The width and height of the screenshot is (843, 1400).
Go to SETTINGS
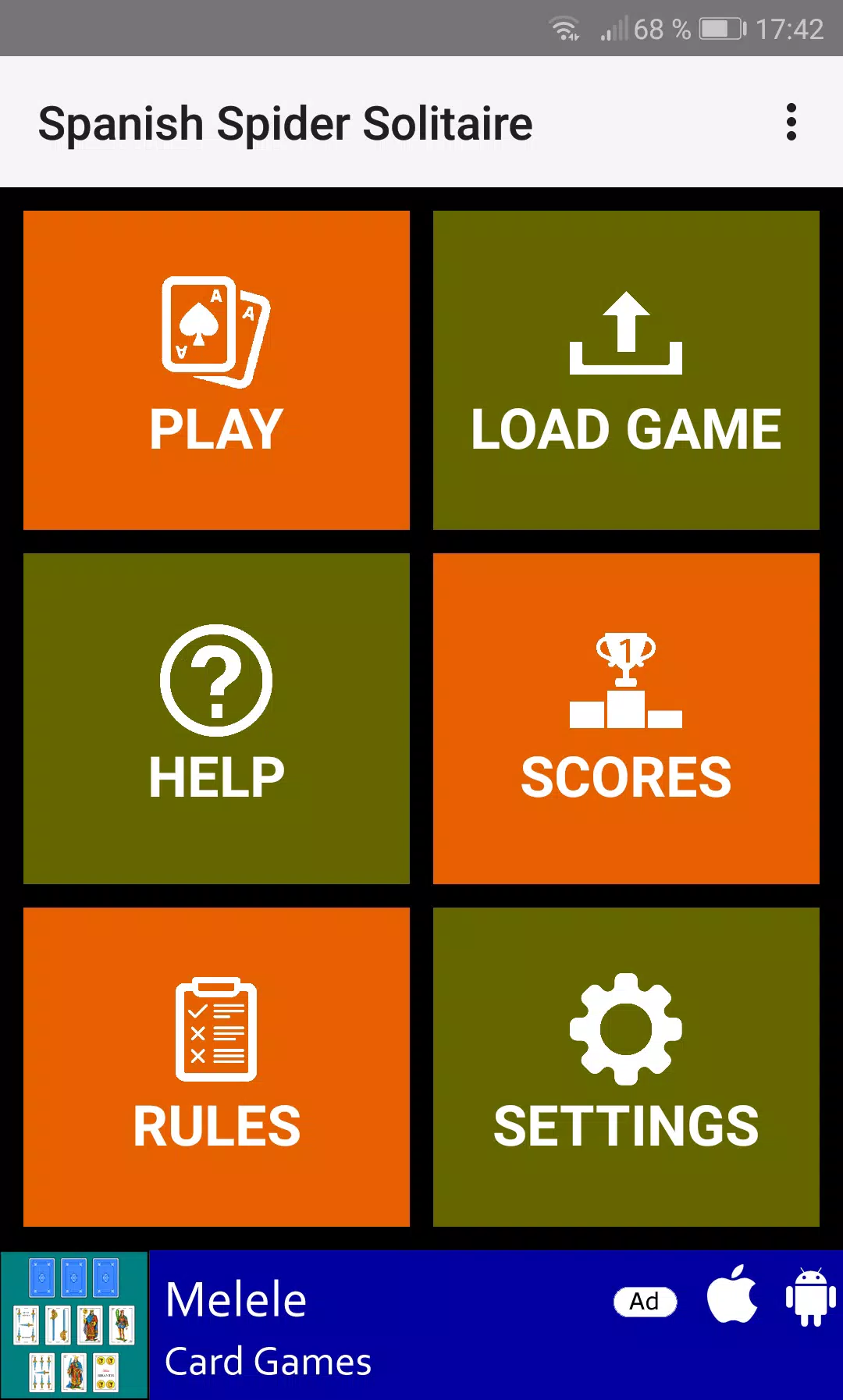point(626,1067)
